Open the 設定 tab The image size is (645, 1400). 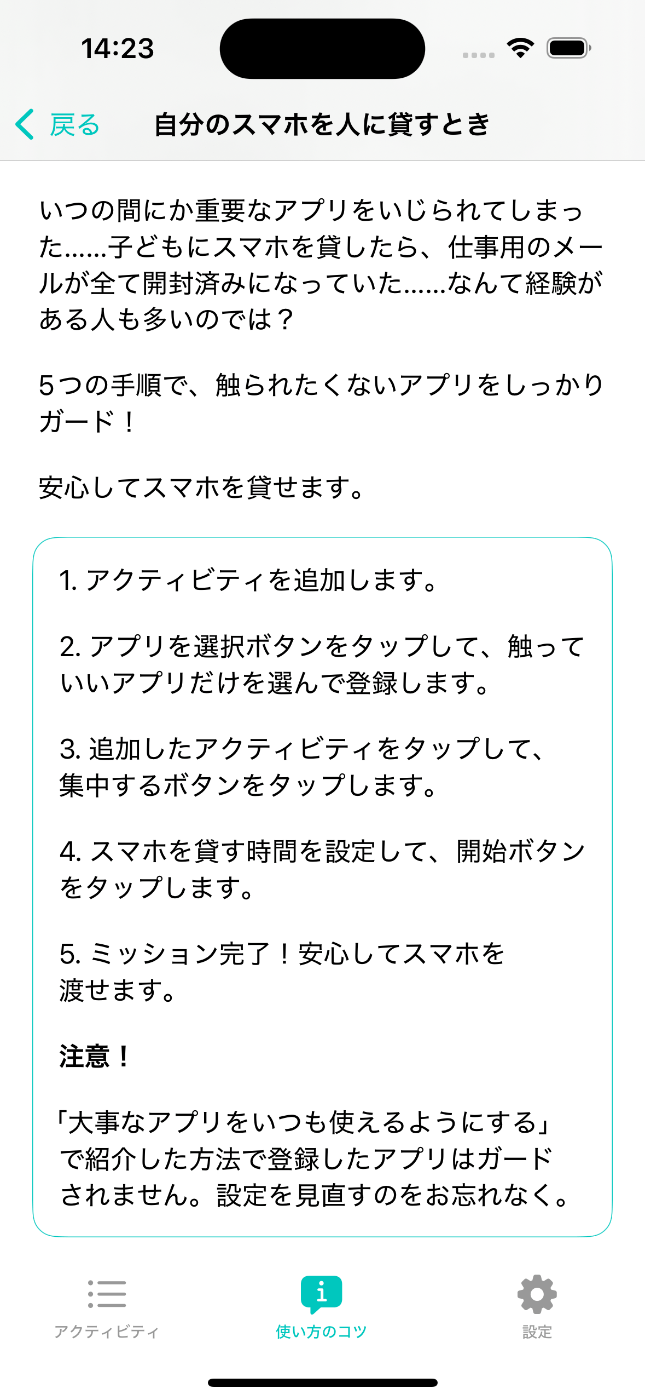click(537, 1308)
